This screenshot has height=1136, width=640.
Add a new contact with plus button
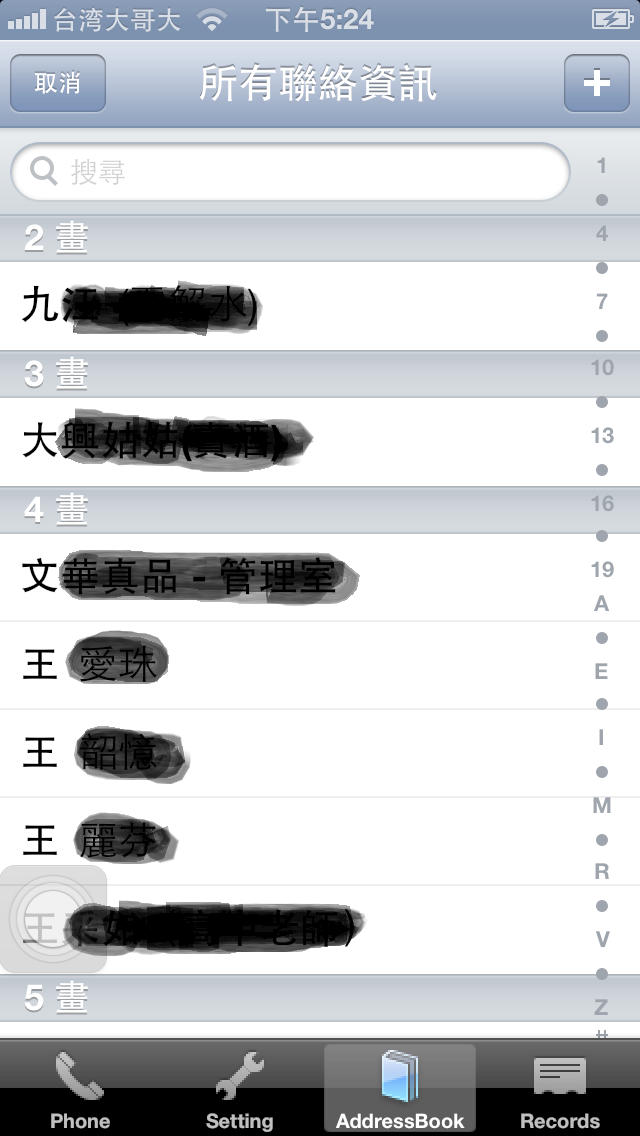coord(597,83)
